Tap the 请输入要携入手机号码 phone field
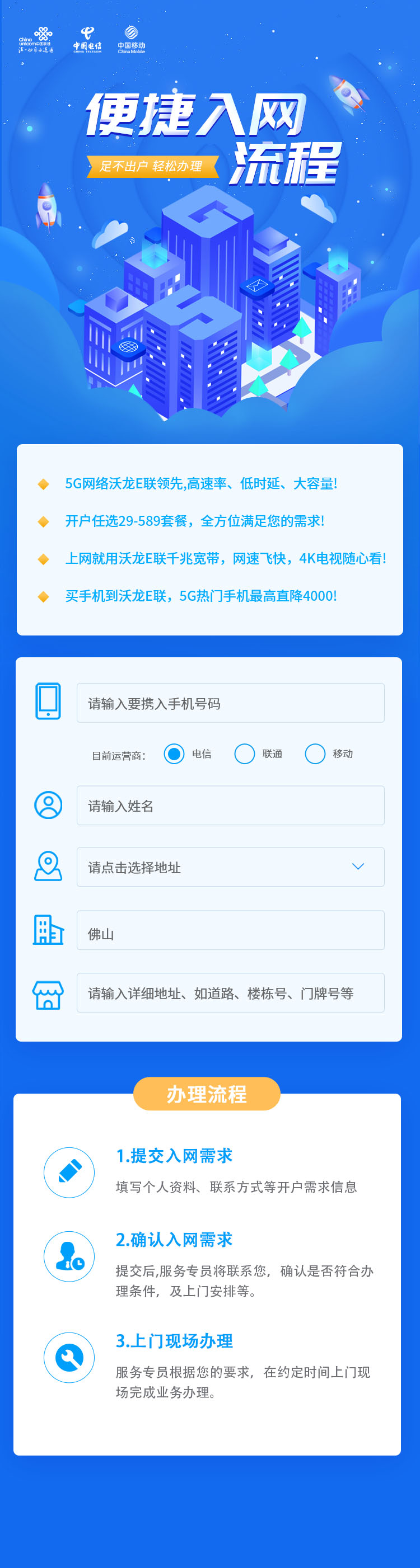This screenshot has width=420, height=1568. click(230, 703)
